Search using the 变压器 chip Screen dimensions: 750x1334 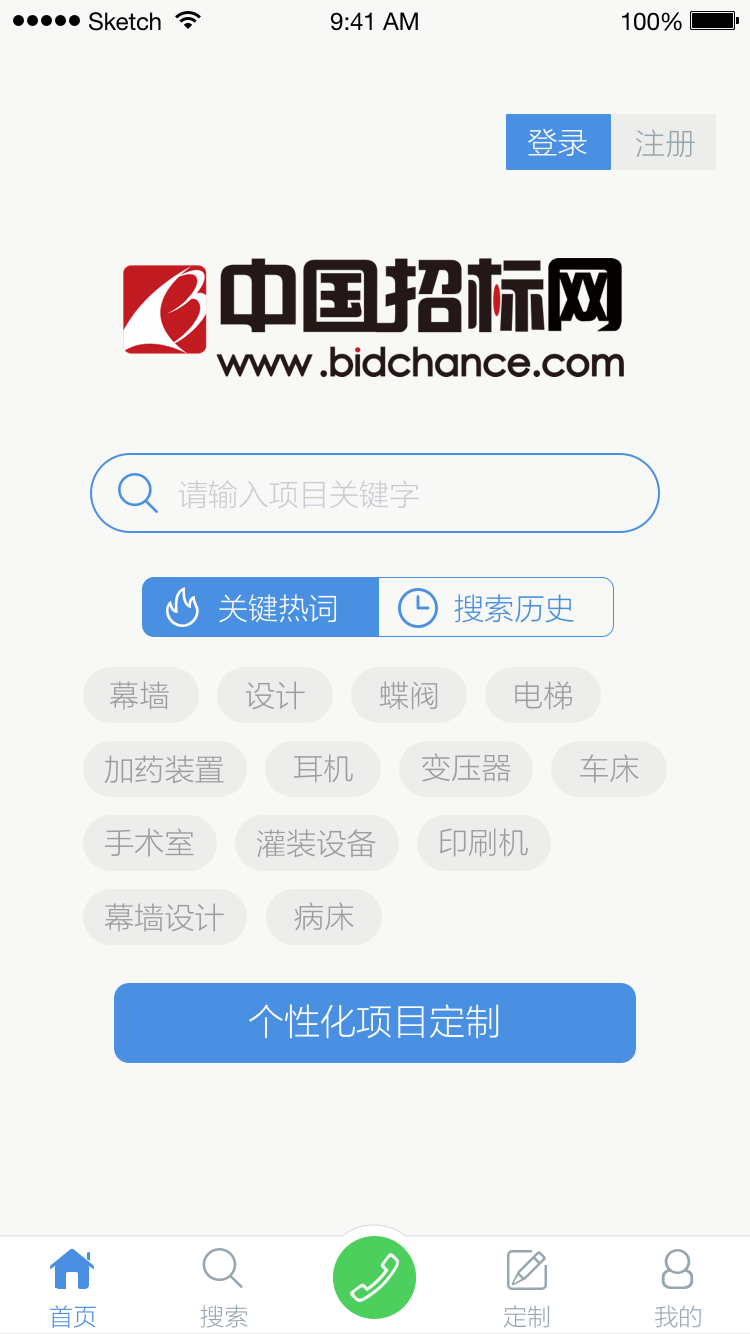point(466,769)
